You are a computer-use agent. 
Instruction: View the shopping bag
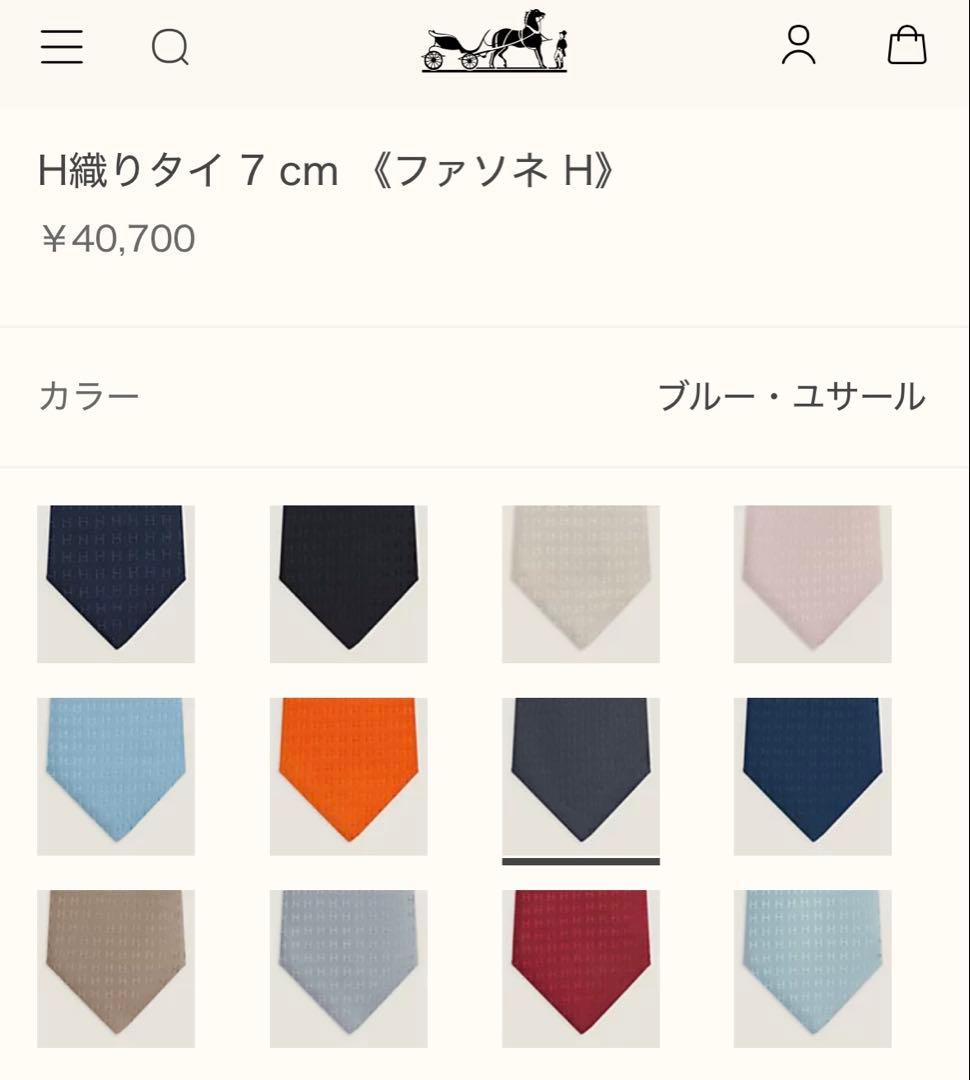[x=906, y=45]
